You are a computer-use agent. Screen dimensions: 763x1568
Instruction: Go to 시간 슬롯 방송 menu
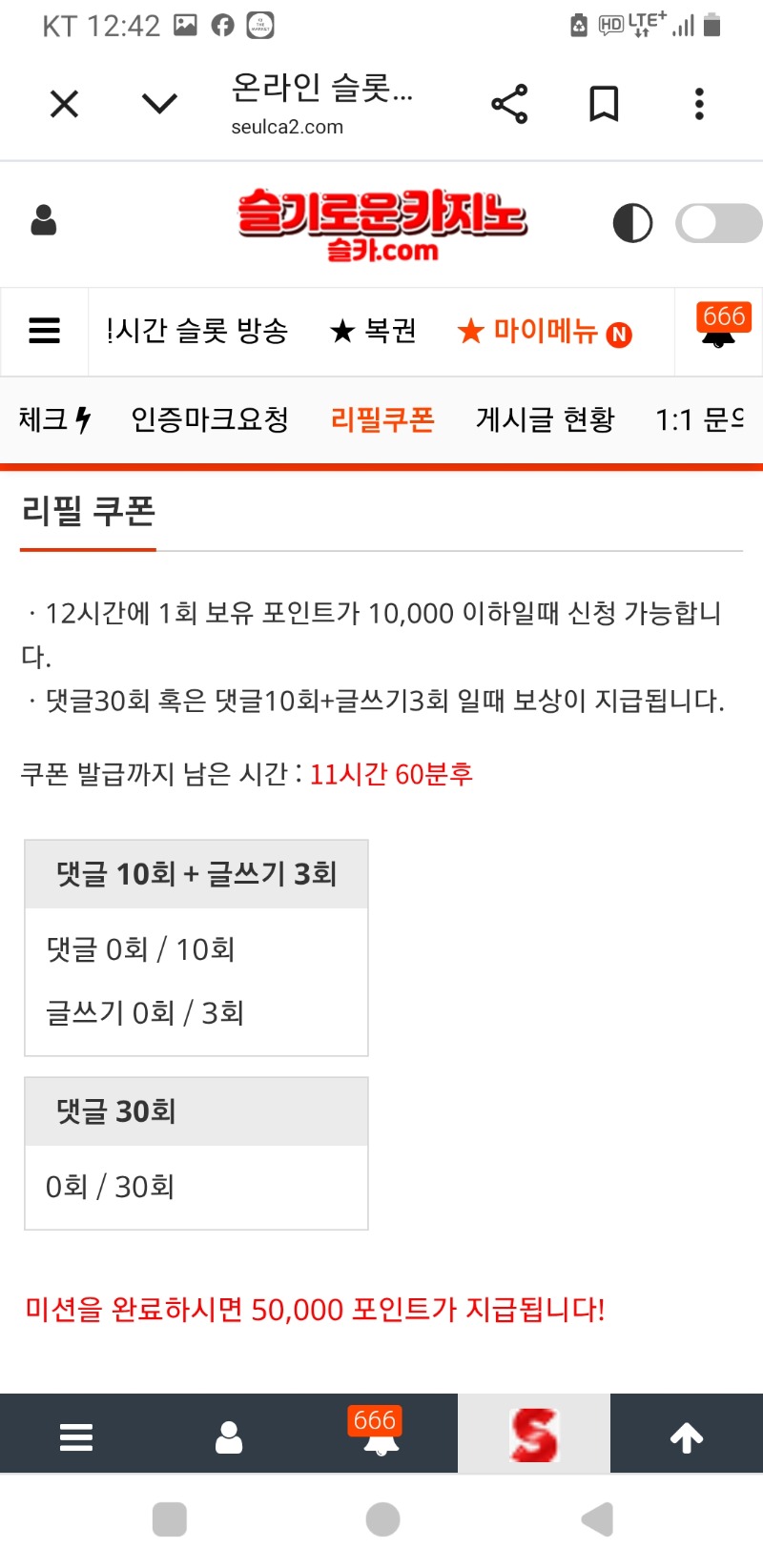pos(197,331)
